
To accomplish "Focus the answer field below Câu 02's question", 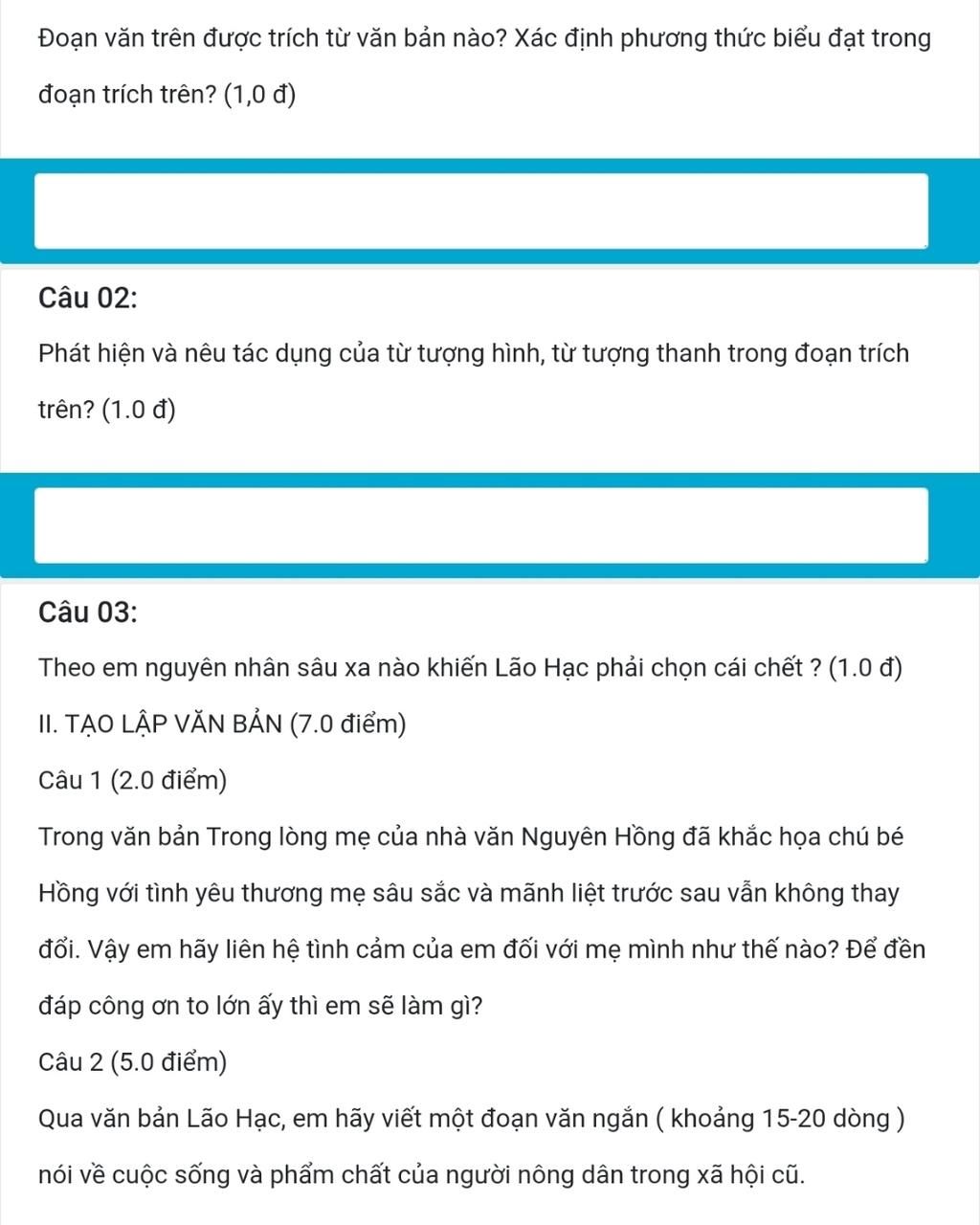I will pos(481,525).
